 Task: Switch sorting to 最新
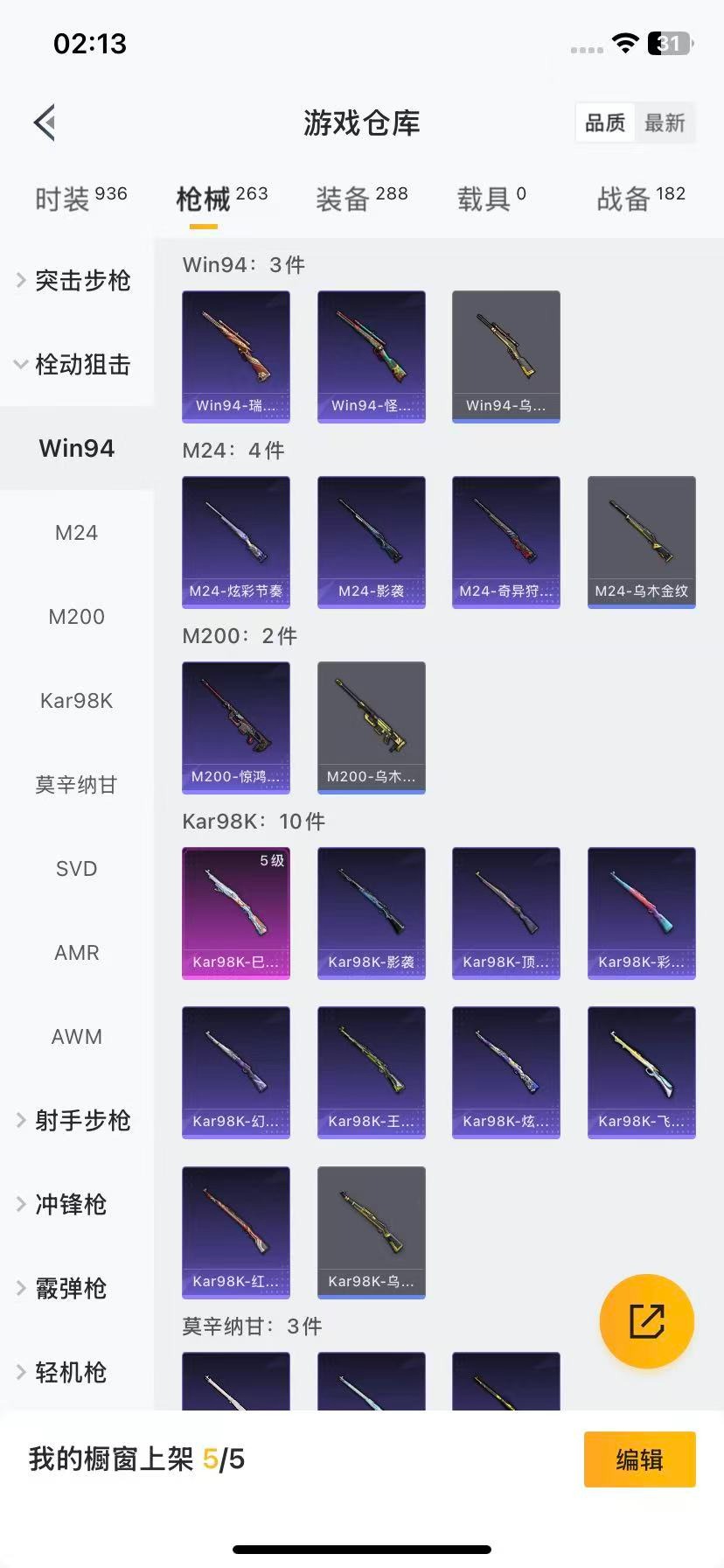(x=665, y=122)
